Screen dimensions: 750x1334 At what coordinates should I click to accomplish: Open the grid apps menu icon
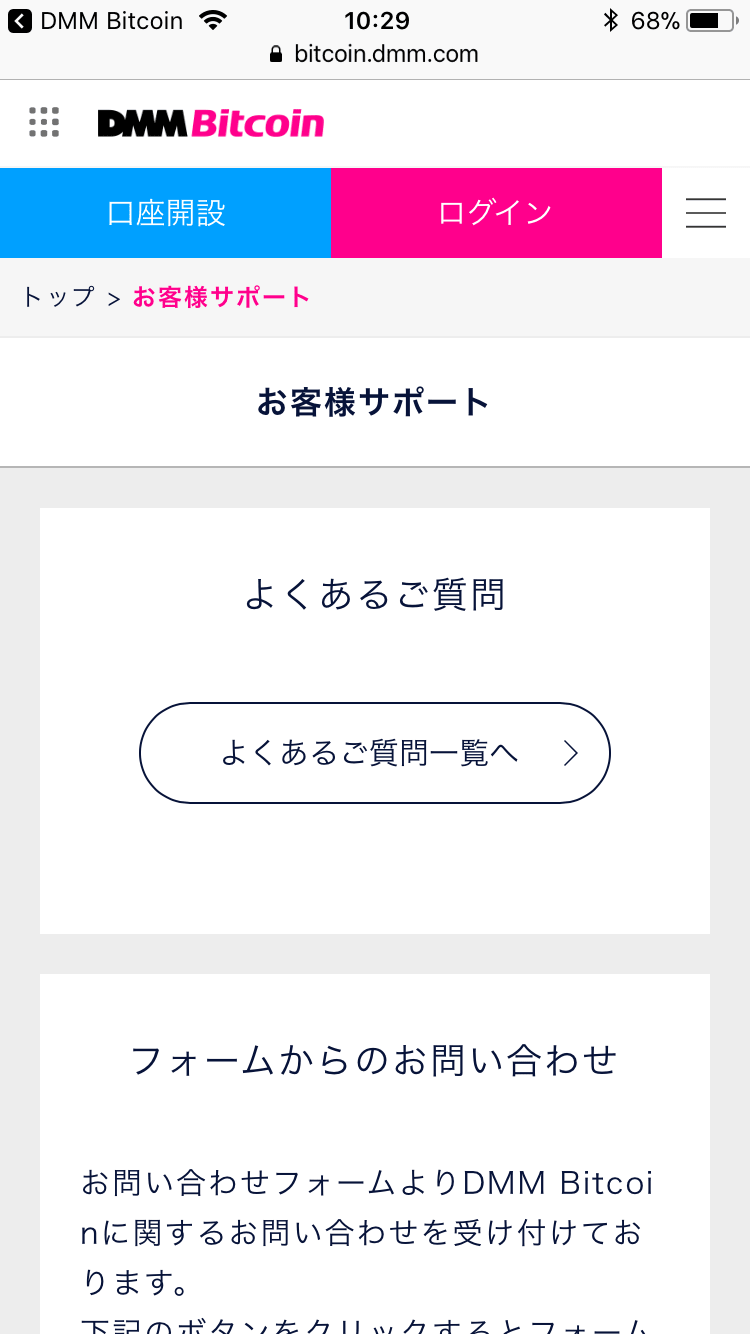tap(44, 122)
